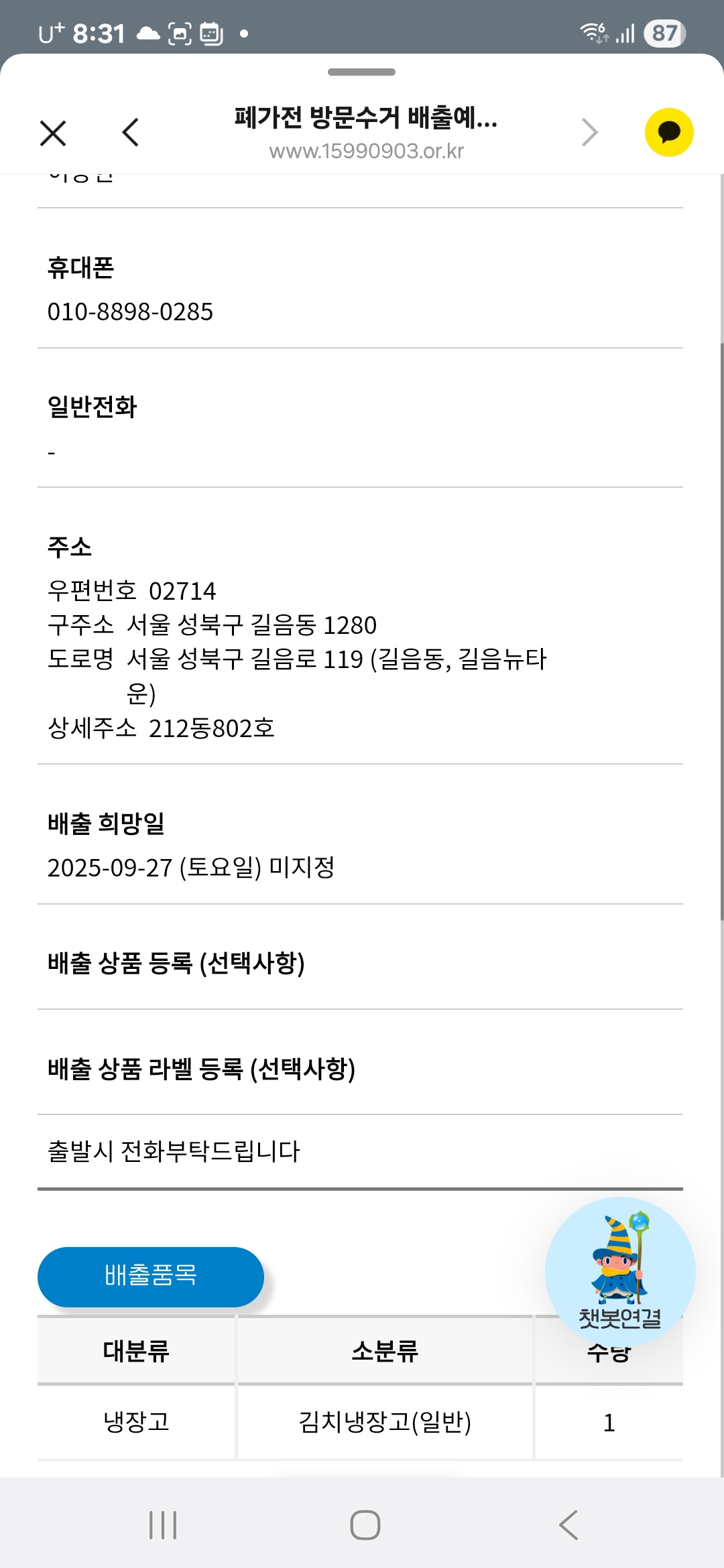Tap the 배출품목 button
Image resolution: width=724 pixels, height=1568 pixels.
pos(151,1277)
